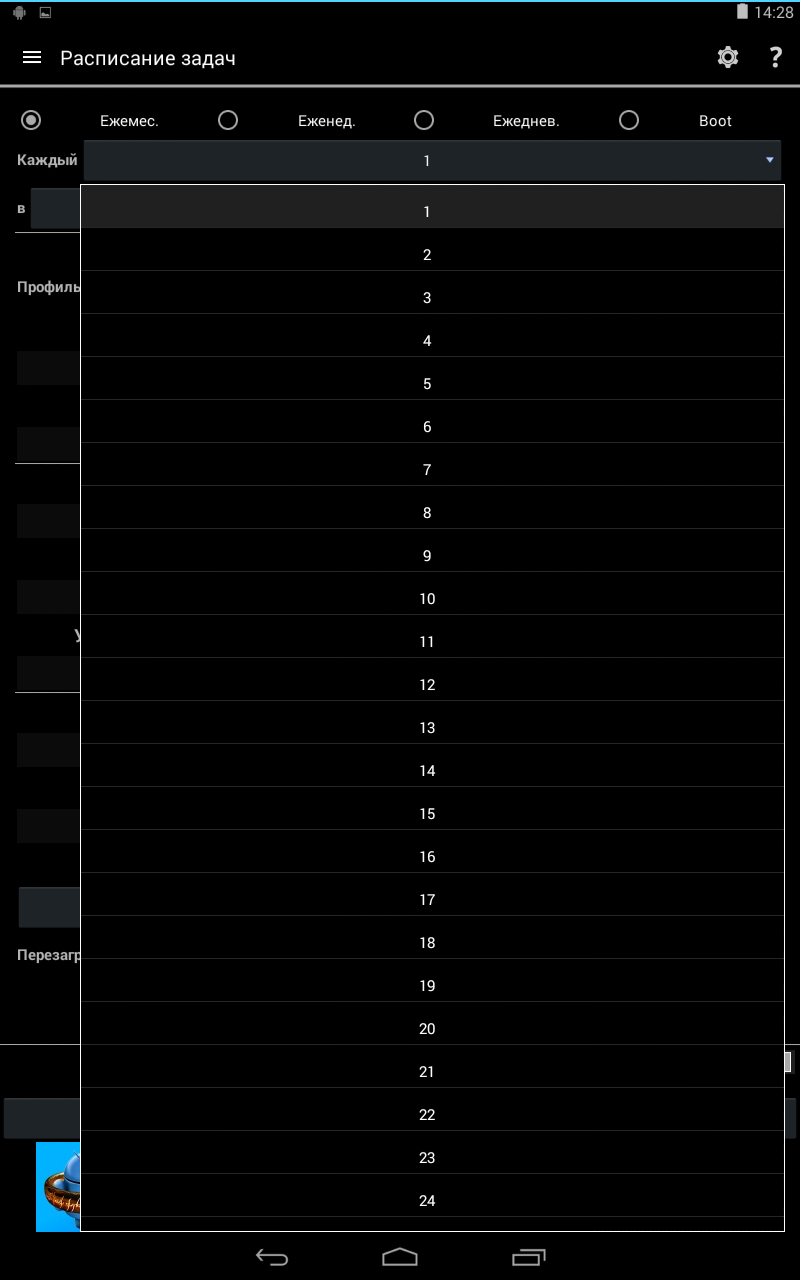Pick 3 from the dropdown list
Screen dimensions: 800x1280
coord(427,298)
